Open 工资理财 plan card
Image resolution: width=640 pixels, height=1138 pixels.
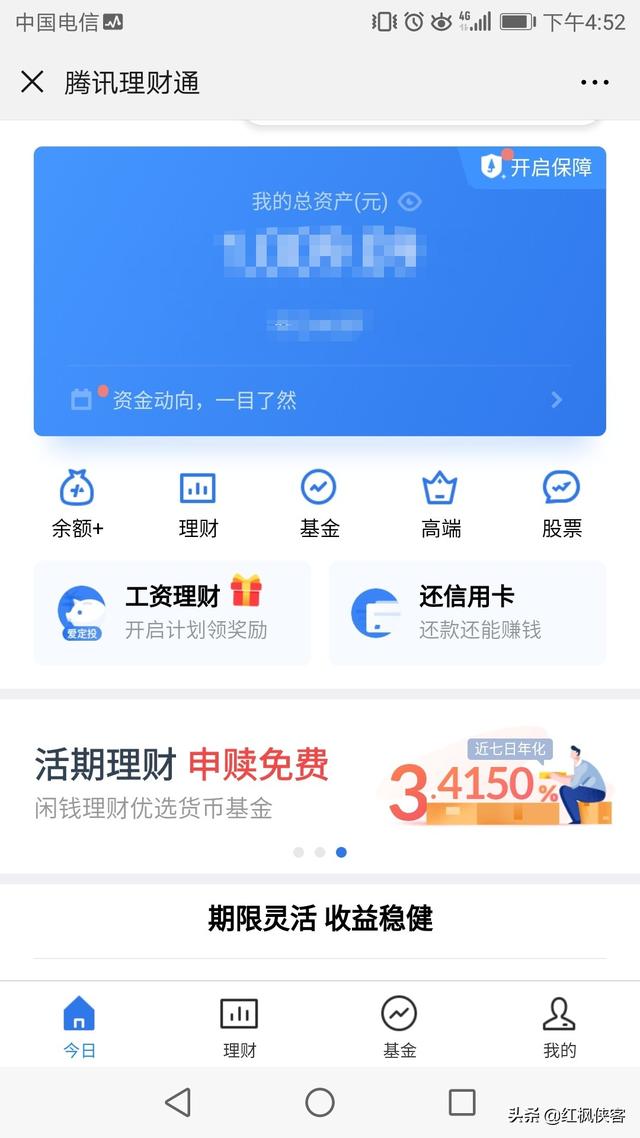pos(172,613)
